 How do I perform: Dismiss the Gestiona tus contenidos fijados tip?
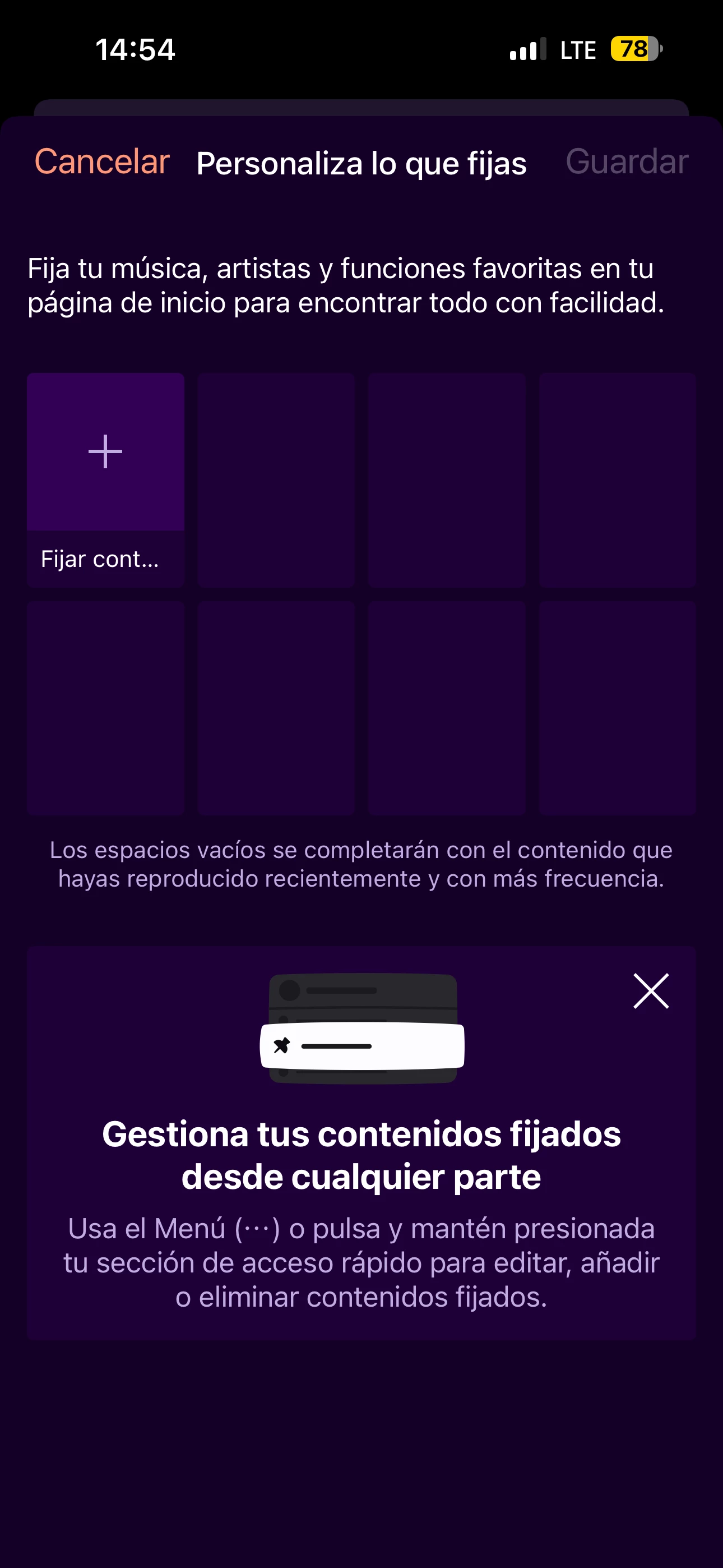(651, 991)
